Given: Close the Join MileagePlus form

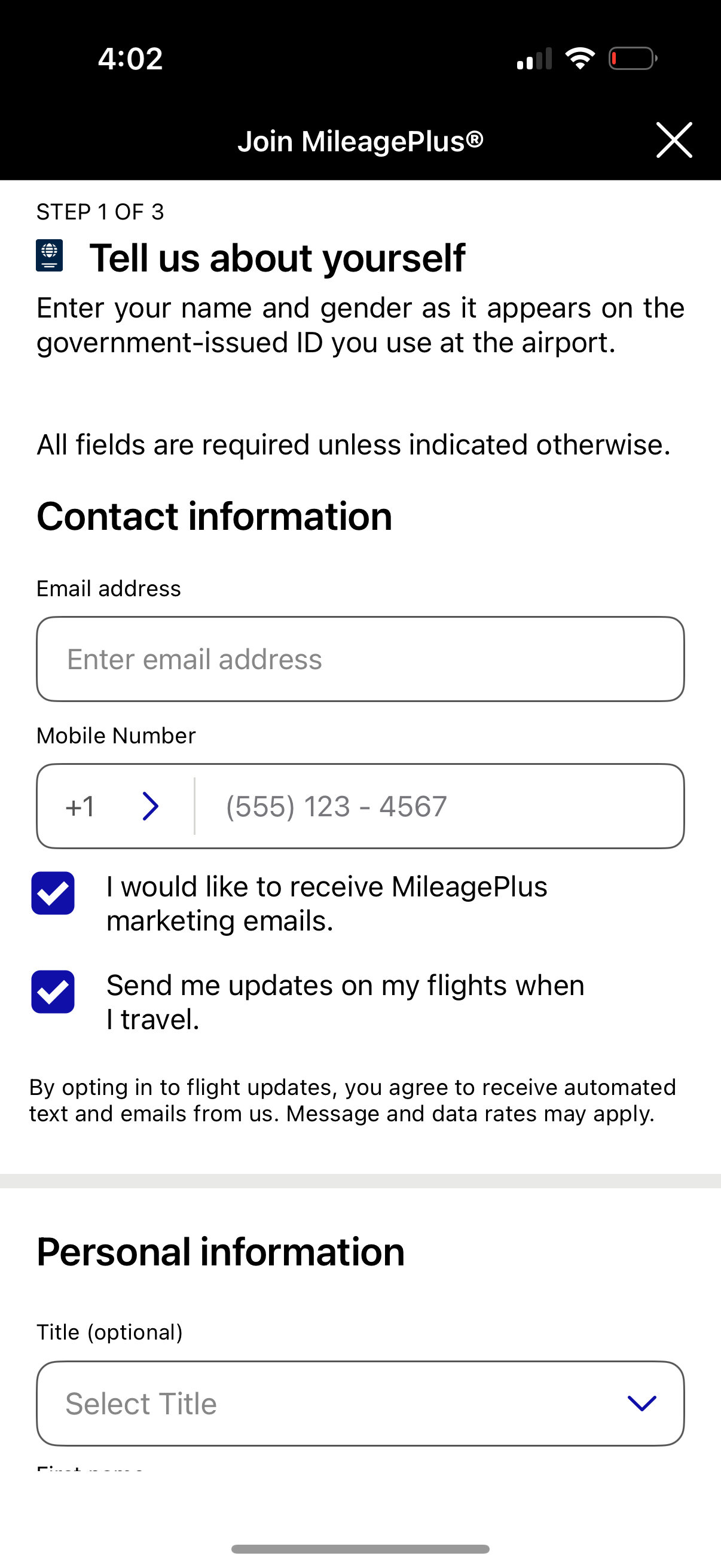Looking at the screenshot, I should point(673,139).
